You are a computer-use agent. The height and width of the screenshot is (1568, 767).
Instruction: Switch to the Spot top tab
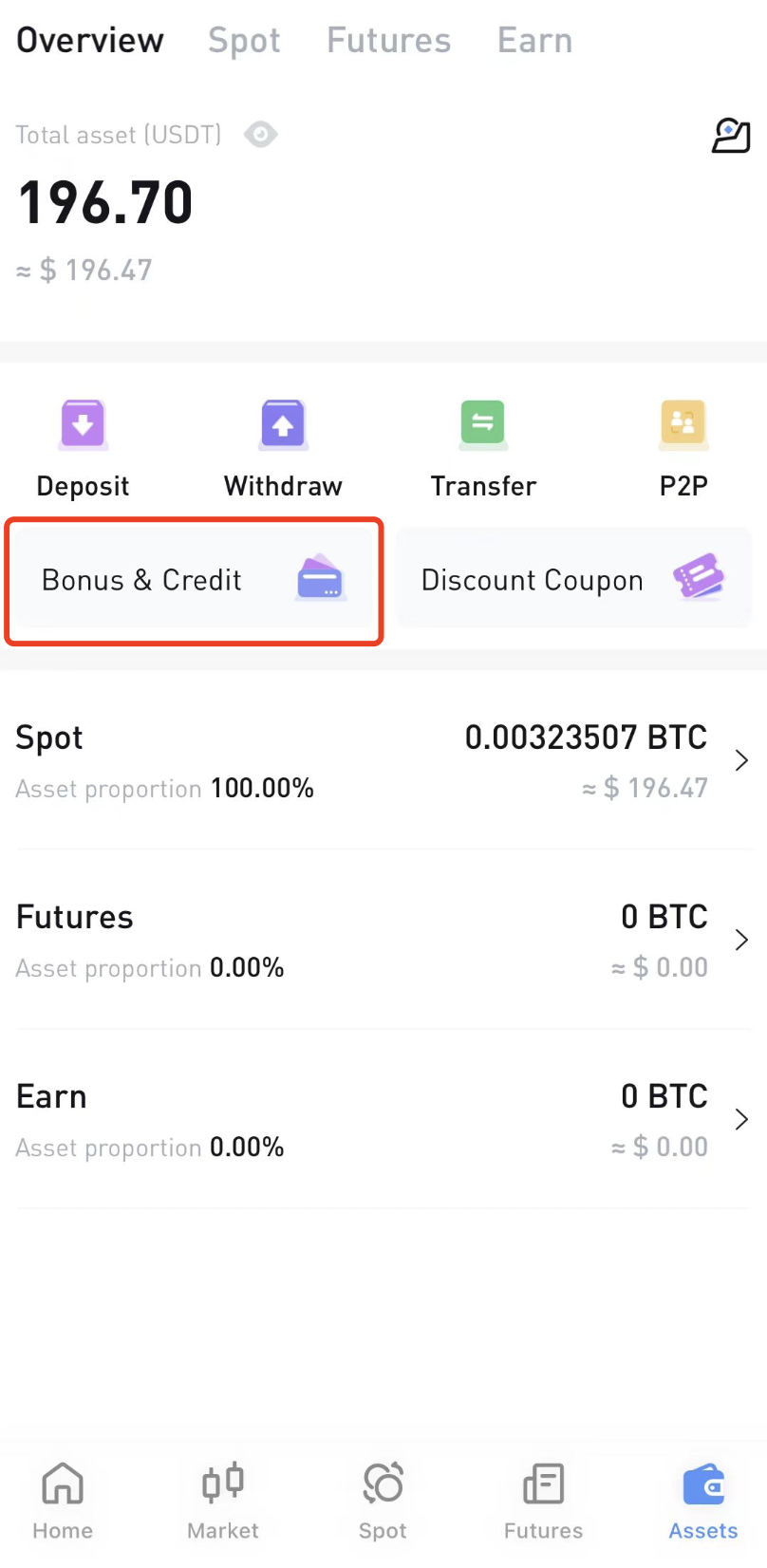pyautogui.click(x=244, y=41)
